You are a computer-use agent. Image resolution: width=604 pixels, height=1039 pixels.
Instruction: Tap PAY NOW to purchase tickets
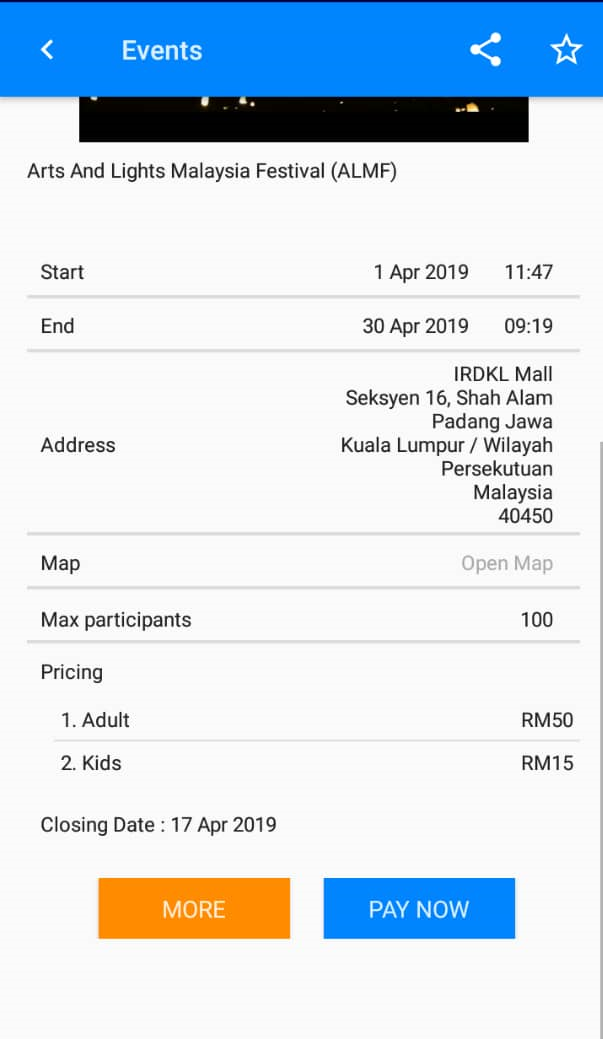tap(419, 909)
